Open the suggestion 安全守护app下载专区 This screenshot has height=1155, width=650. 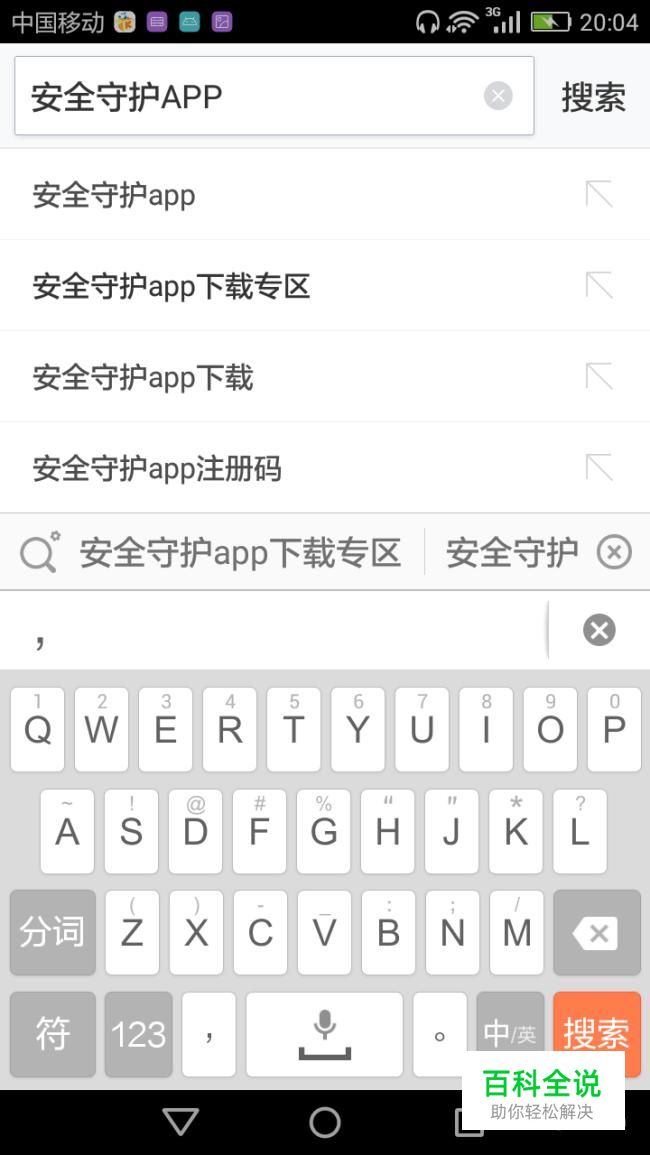(171, 286)
